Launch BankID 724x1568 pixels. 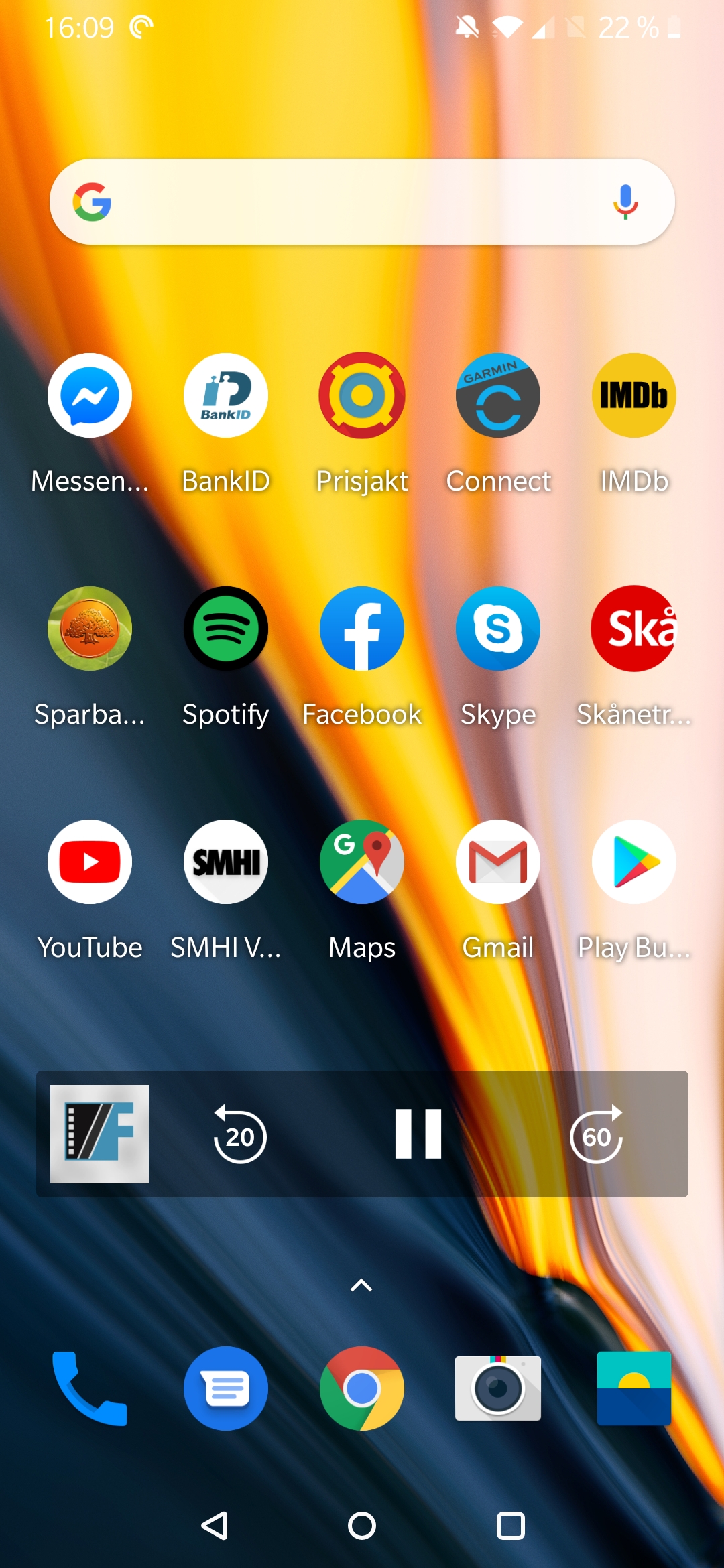coord(226,395)
